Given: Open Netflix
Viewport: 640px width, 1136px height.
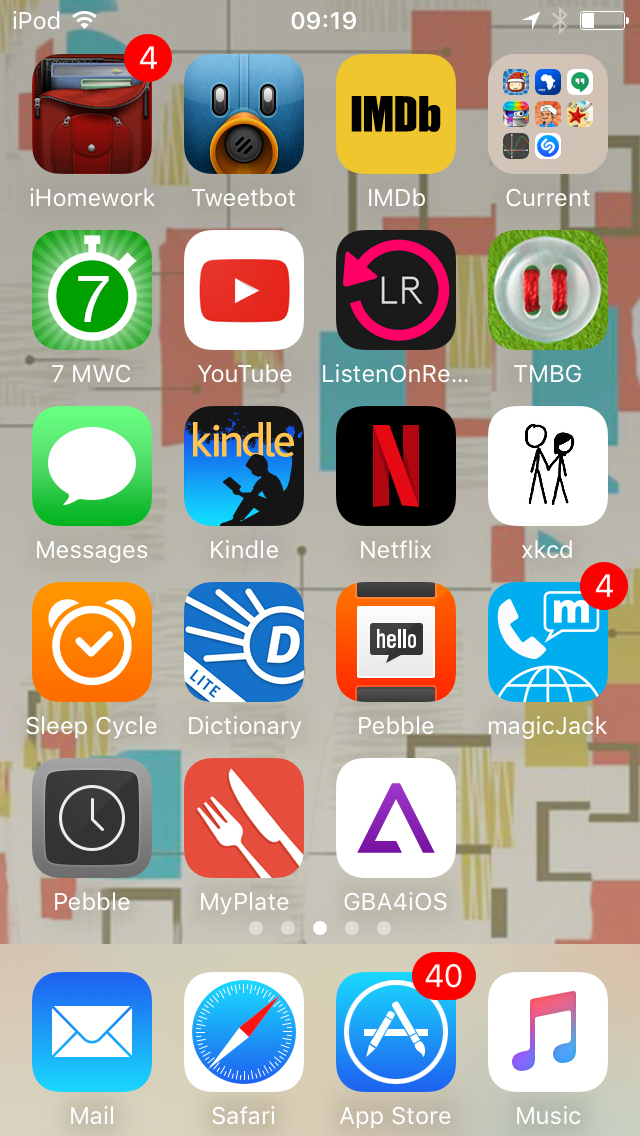Looking at the screenshot, I should (x=396, y=466).
